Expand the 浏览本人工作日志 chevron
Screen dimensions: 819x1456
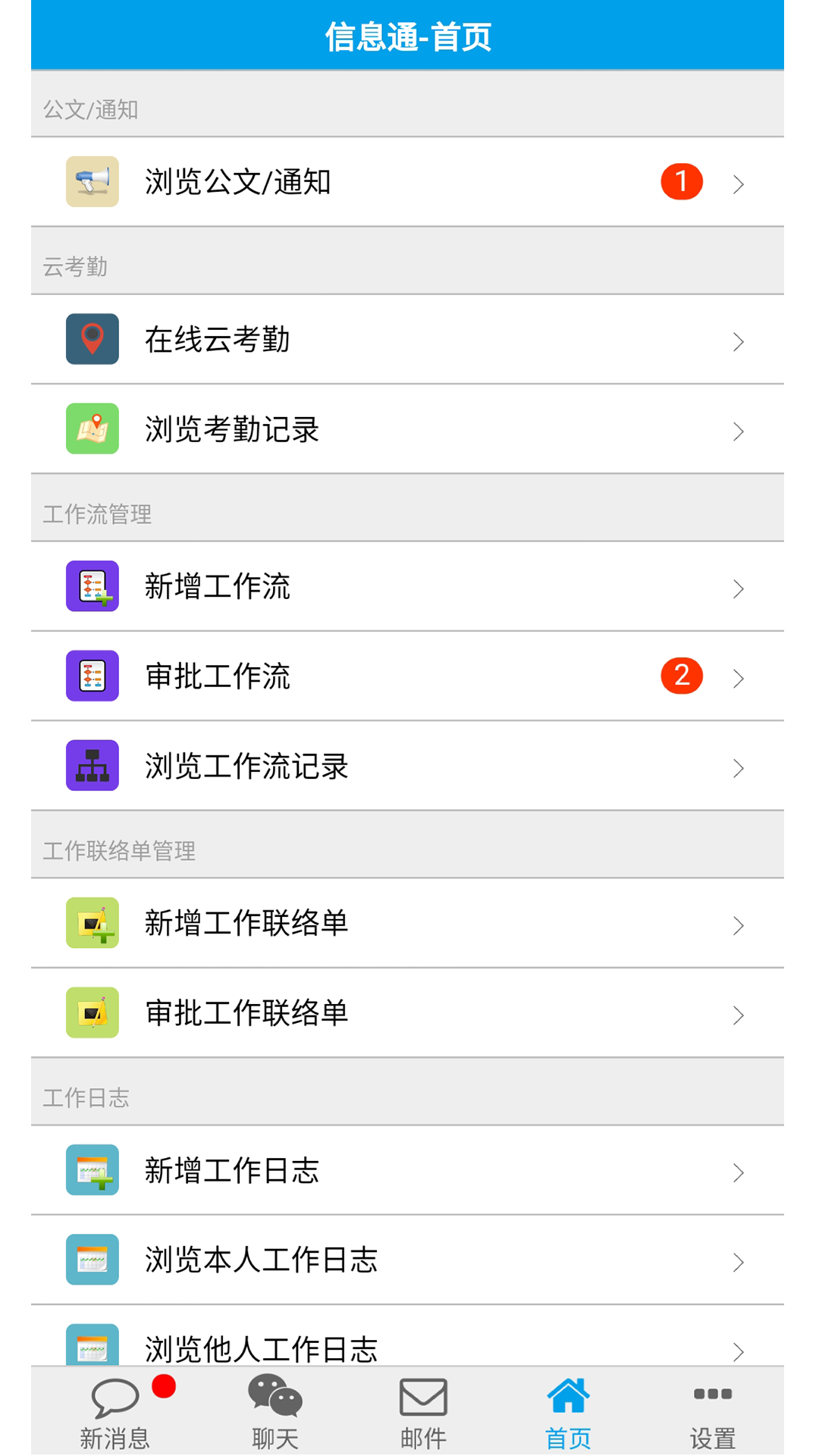[x=739, y=1261]
